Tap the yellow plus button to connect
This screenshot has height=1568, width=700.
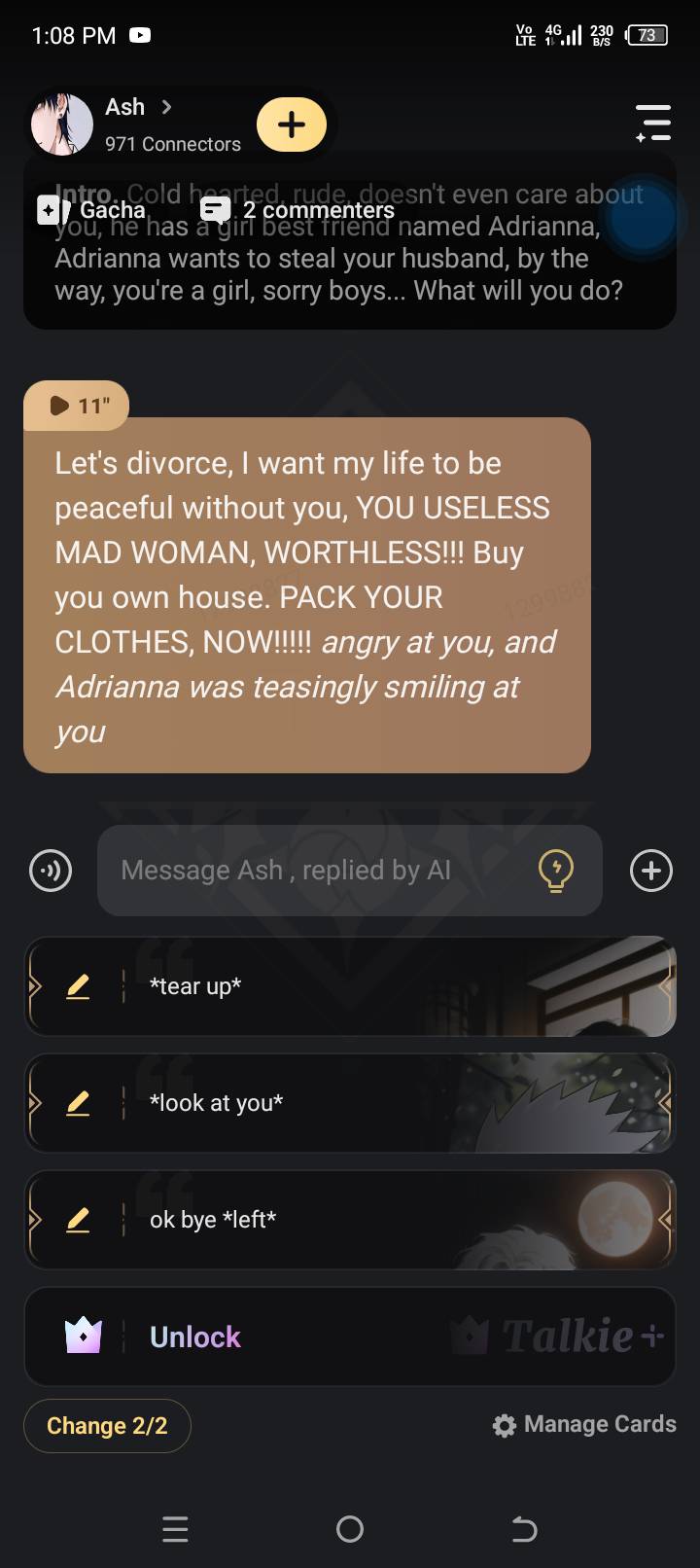point(292,125)
